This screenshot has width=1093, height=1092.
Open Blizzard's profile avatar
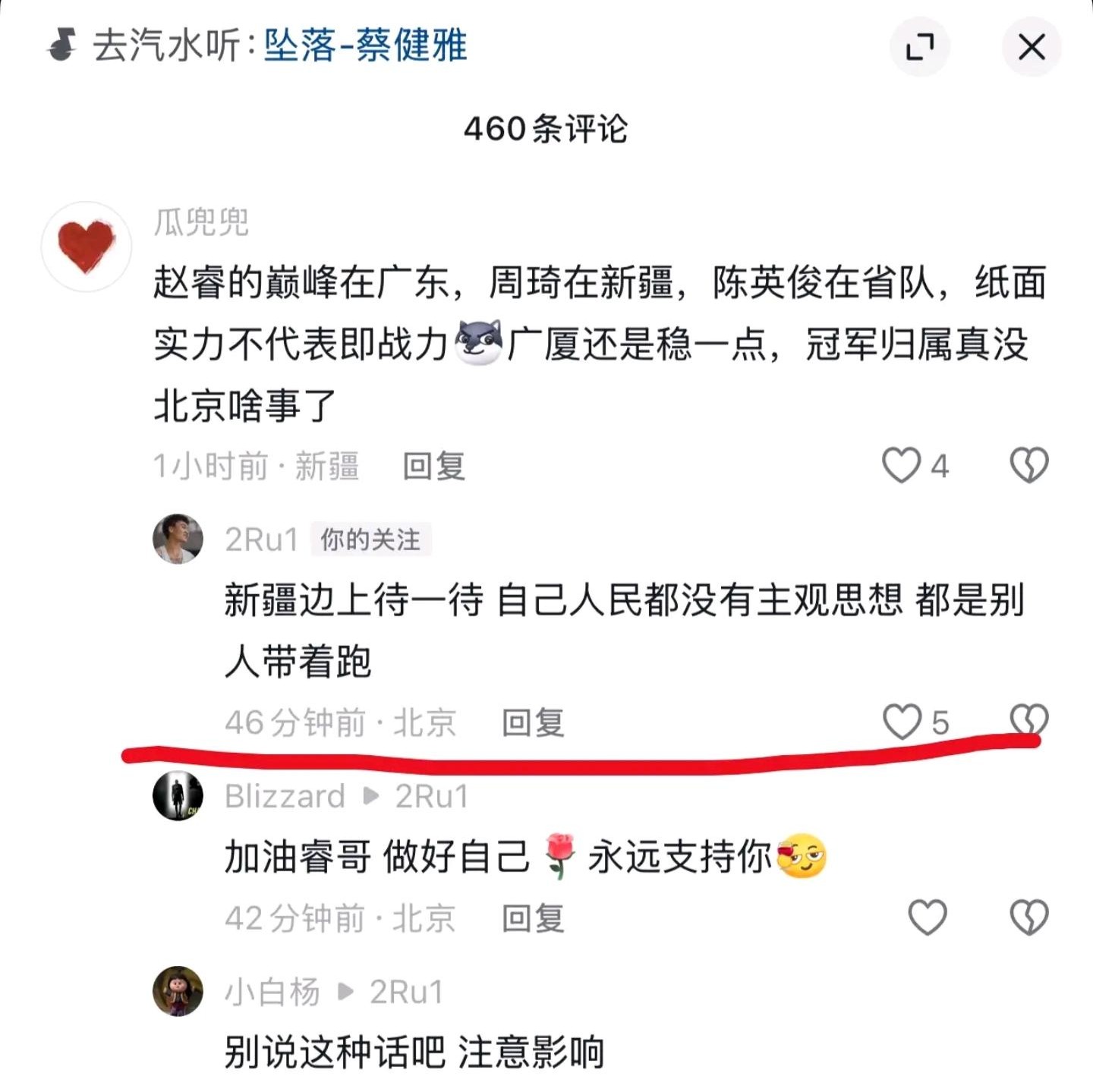point(178,796)
